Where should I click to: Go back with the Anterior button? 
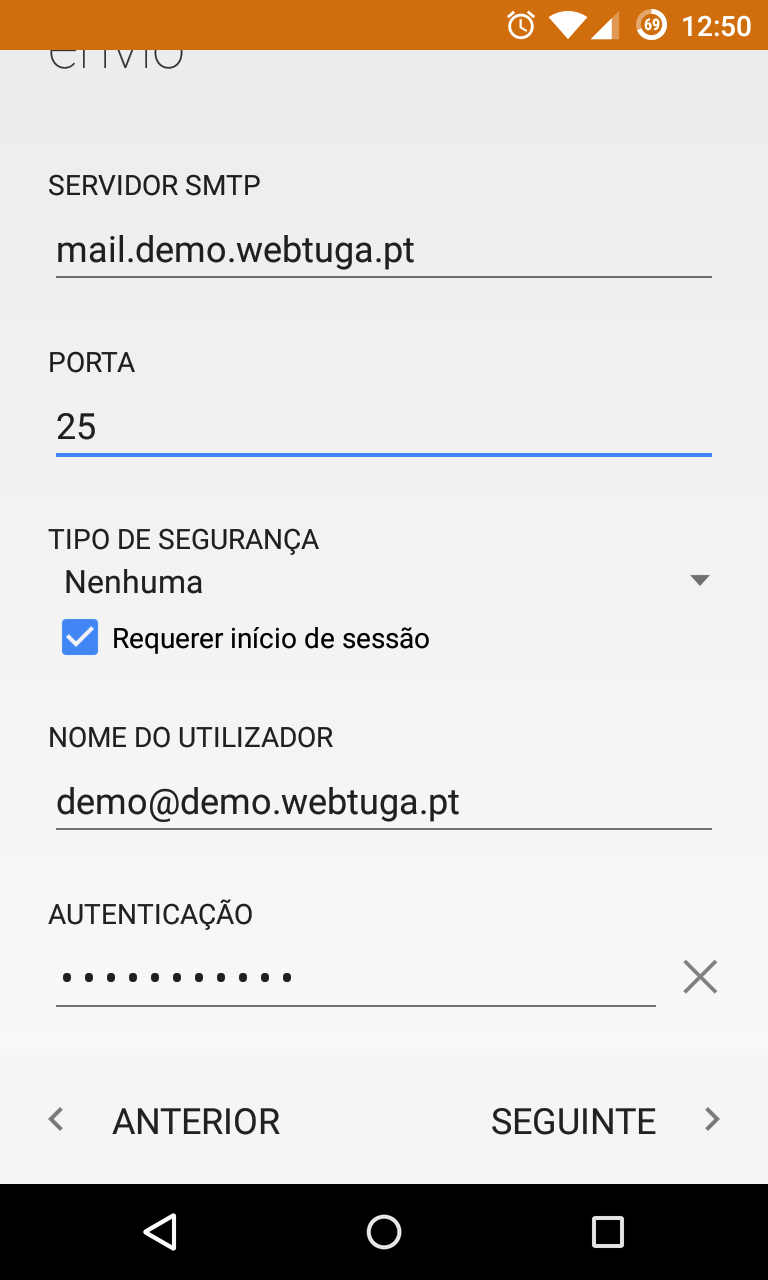pos(166,1121)
